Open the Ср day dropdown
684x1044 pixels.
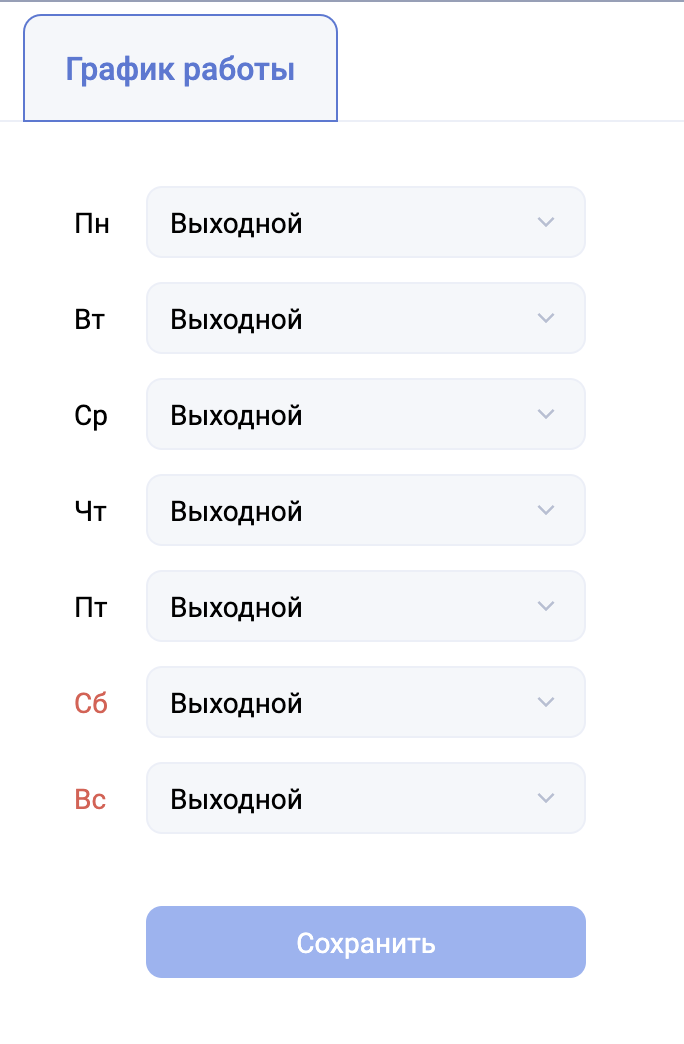365,414
